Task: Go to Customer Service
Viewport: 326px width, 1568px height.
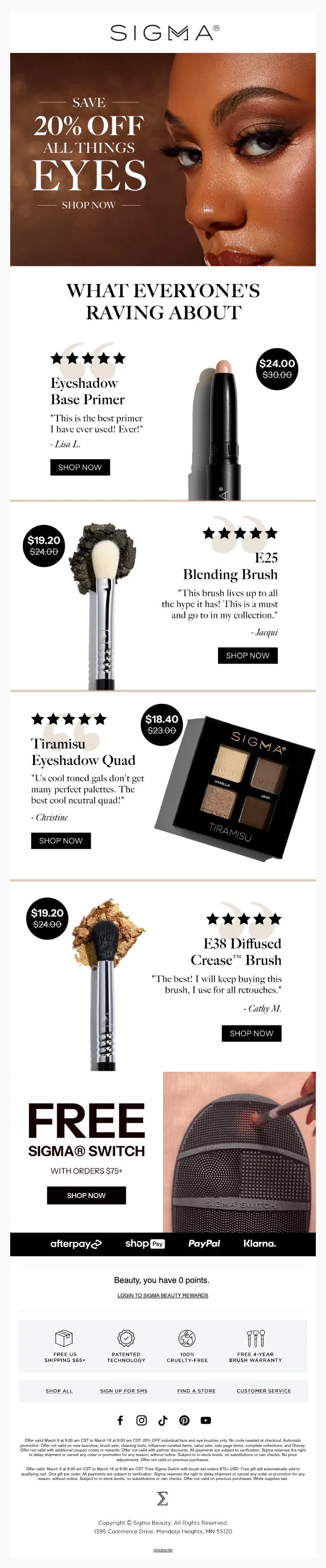Action: point(264,1391)
